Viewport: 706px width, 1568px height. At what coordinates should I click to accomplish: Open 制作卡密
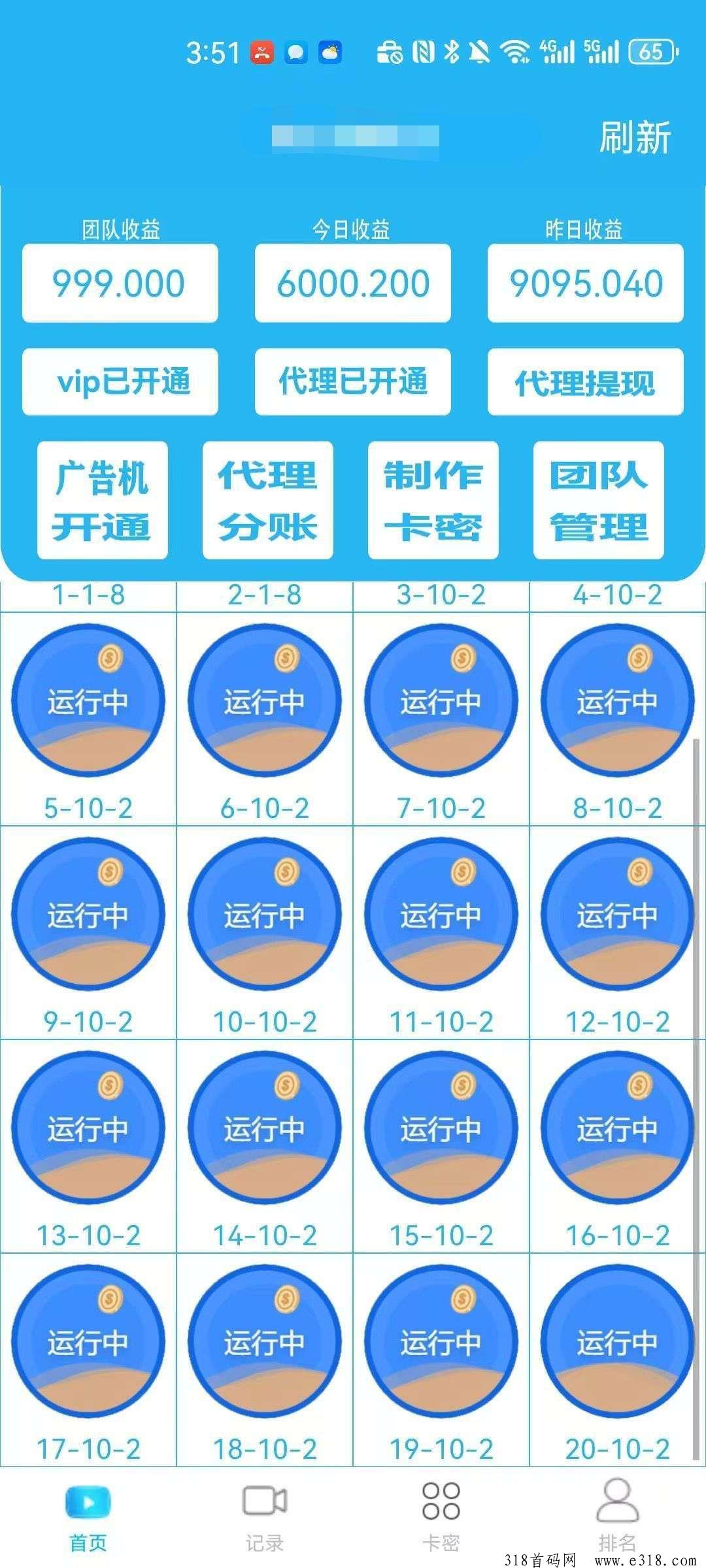433,500
